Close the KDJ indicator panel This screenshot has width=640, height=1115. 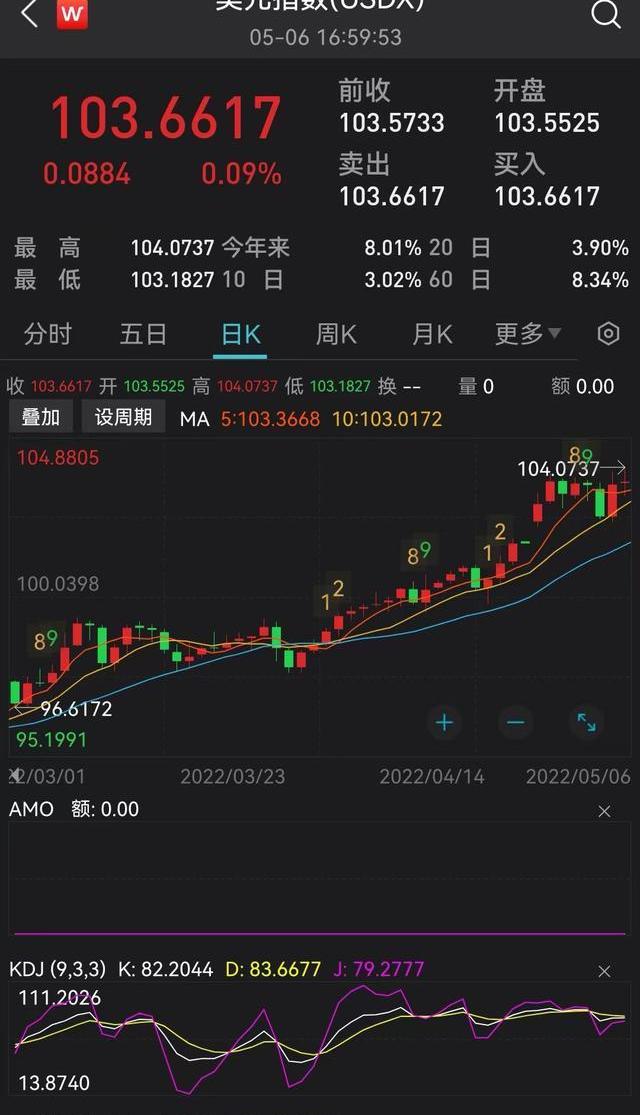tap(604, 971)
